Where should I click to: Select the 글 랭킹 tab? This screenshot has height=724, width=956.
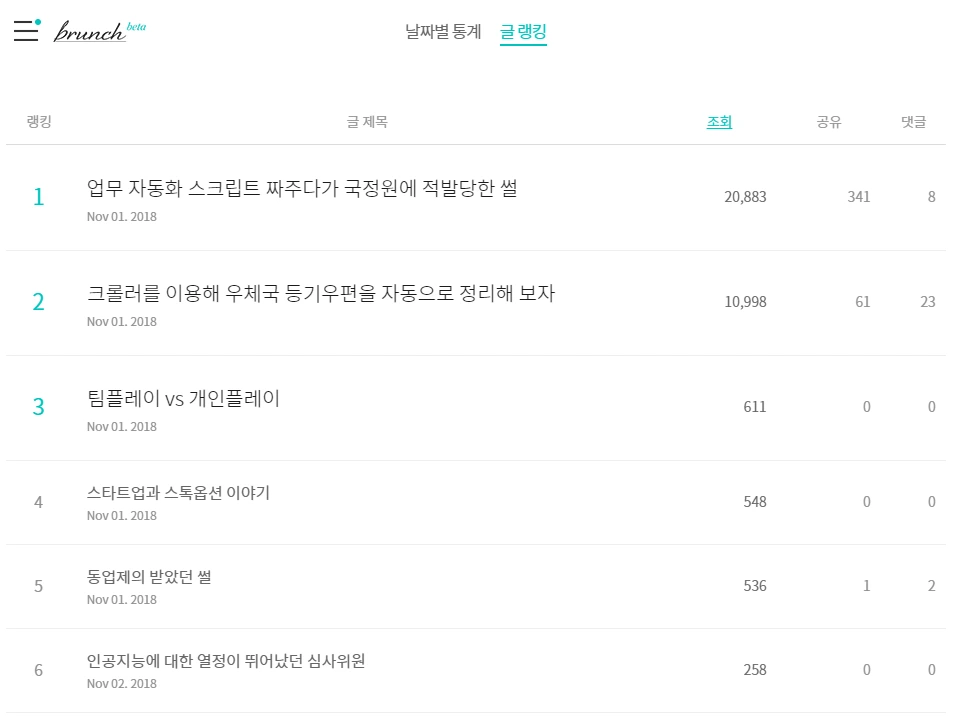tap(523, 32)
